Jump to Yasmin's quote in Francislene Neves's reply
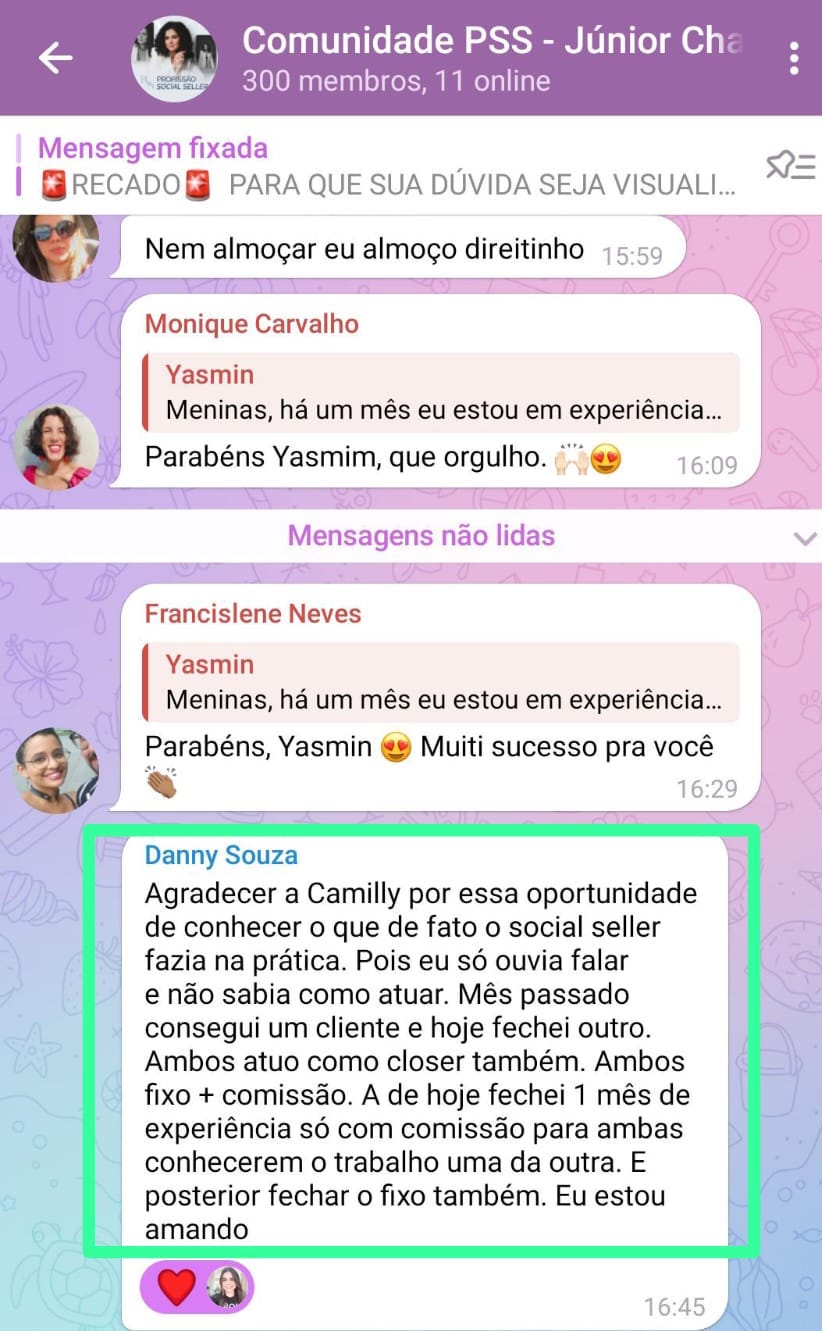 pos(441,682)
